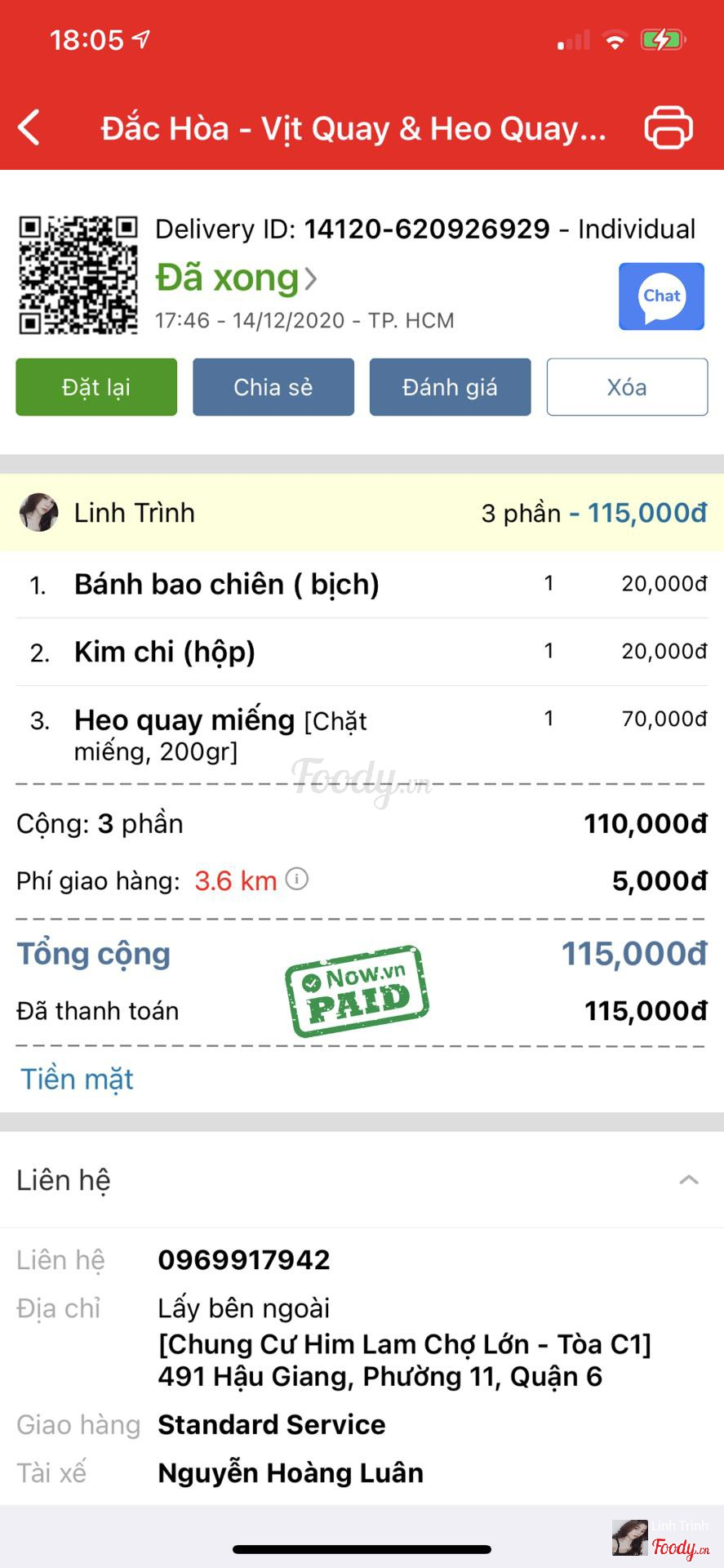Reorder with the Đặt lại button
724x1568 pixels.
click(96, 387)
